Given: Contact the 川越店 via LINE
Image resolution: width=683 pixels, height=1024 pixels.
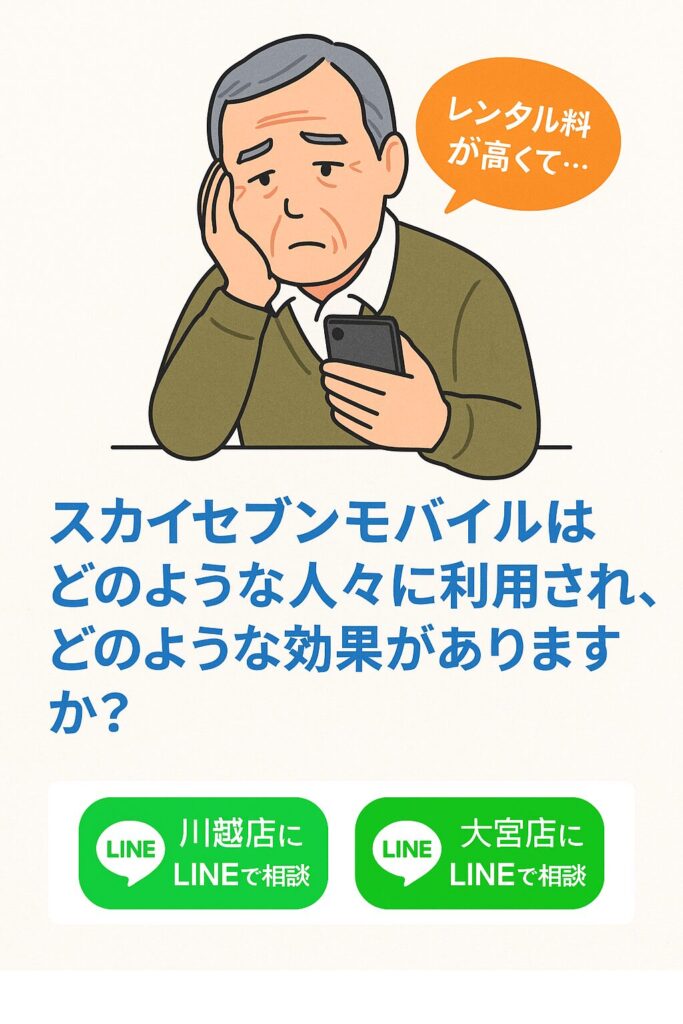Looking at the screenshot, I should (x=203, y=853).
